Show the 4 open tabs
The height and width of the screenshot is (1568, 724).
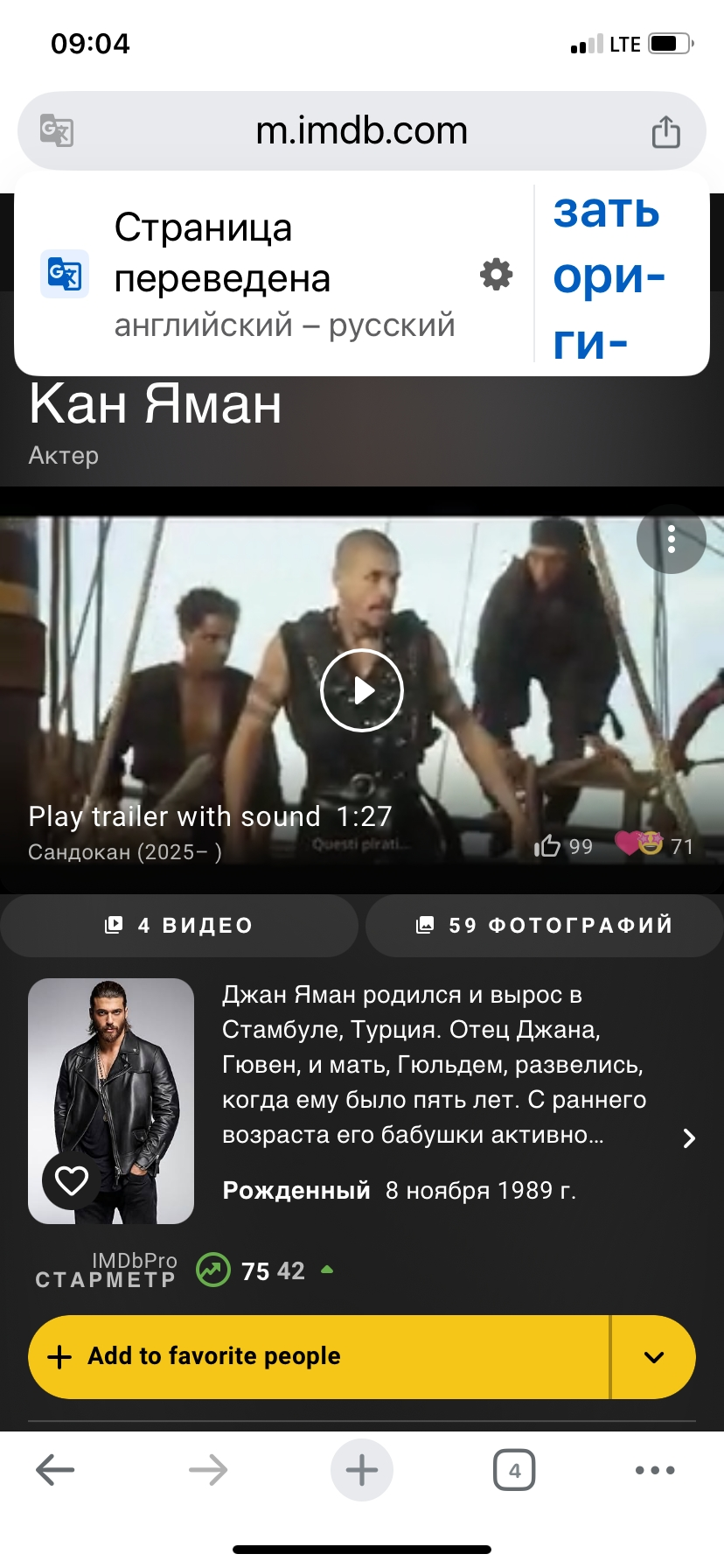514,1470
